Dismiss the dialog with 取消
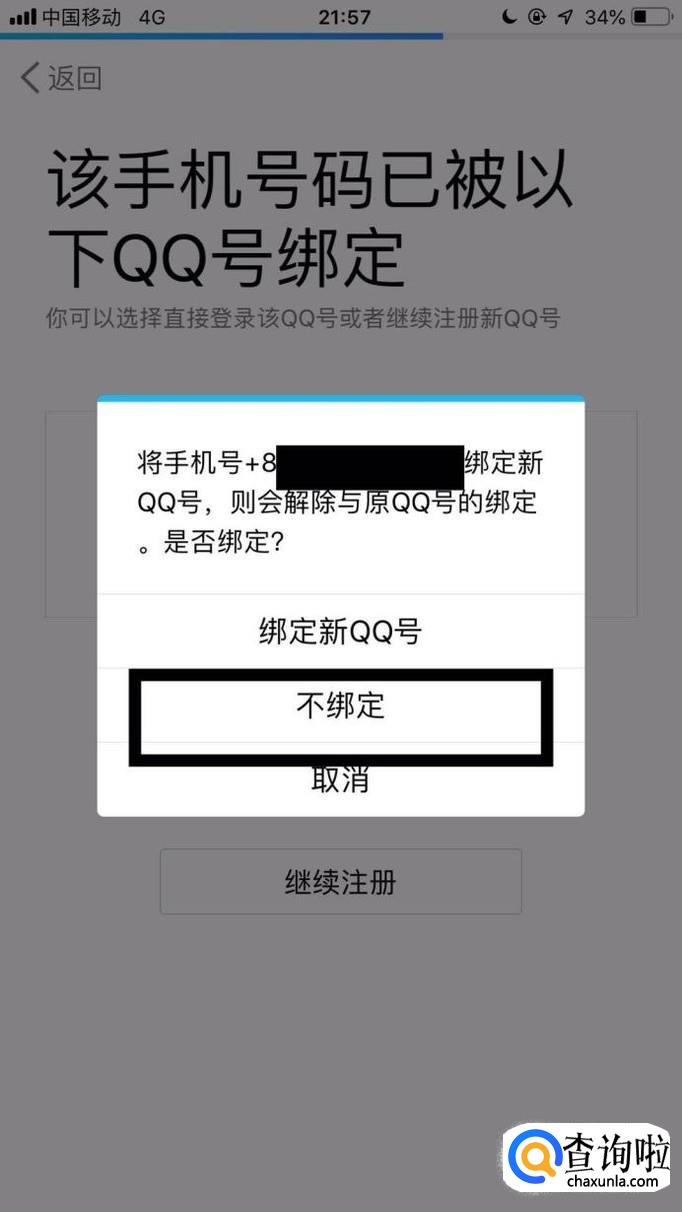The image size is (682, 1212). point(340,780)
